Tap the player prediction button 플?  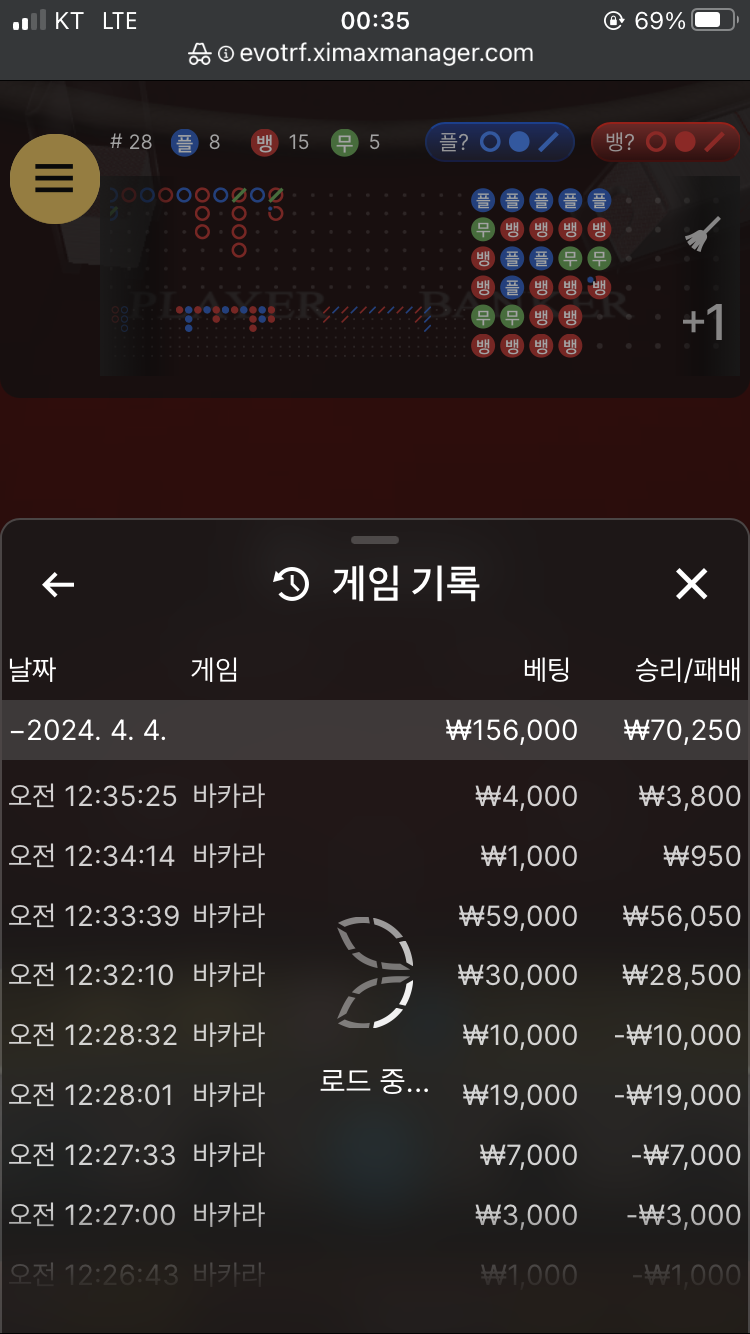coord(499,142)
